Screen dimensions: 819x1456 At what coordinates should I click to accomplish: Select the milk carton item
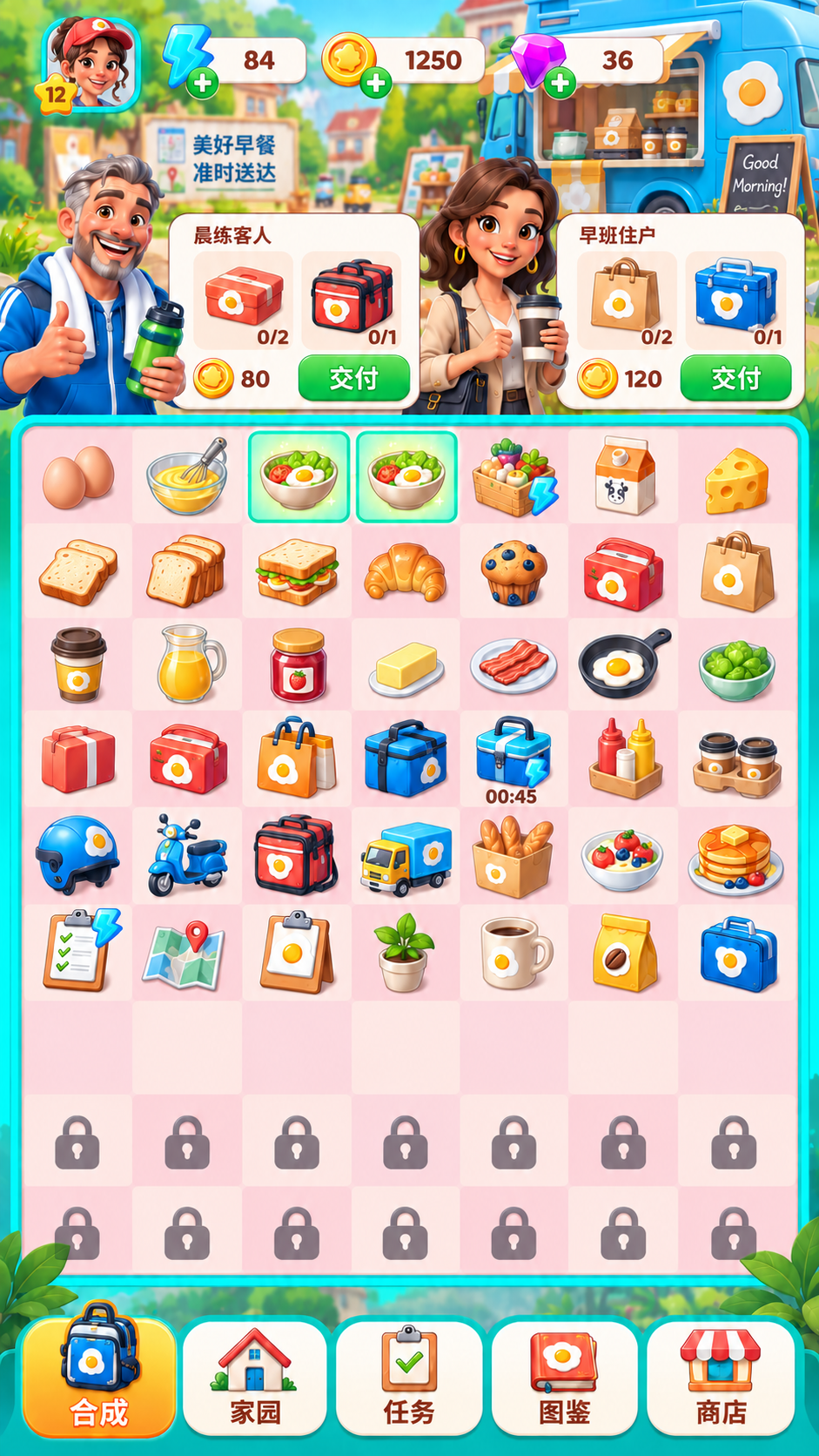pyautogui.click(x=623, y=475)
